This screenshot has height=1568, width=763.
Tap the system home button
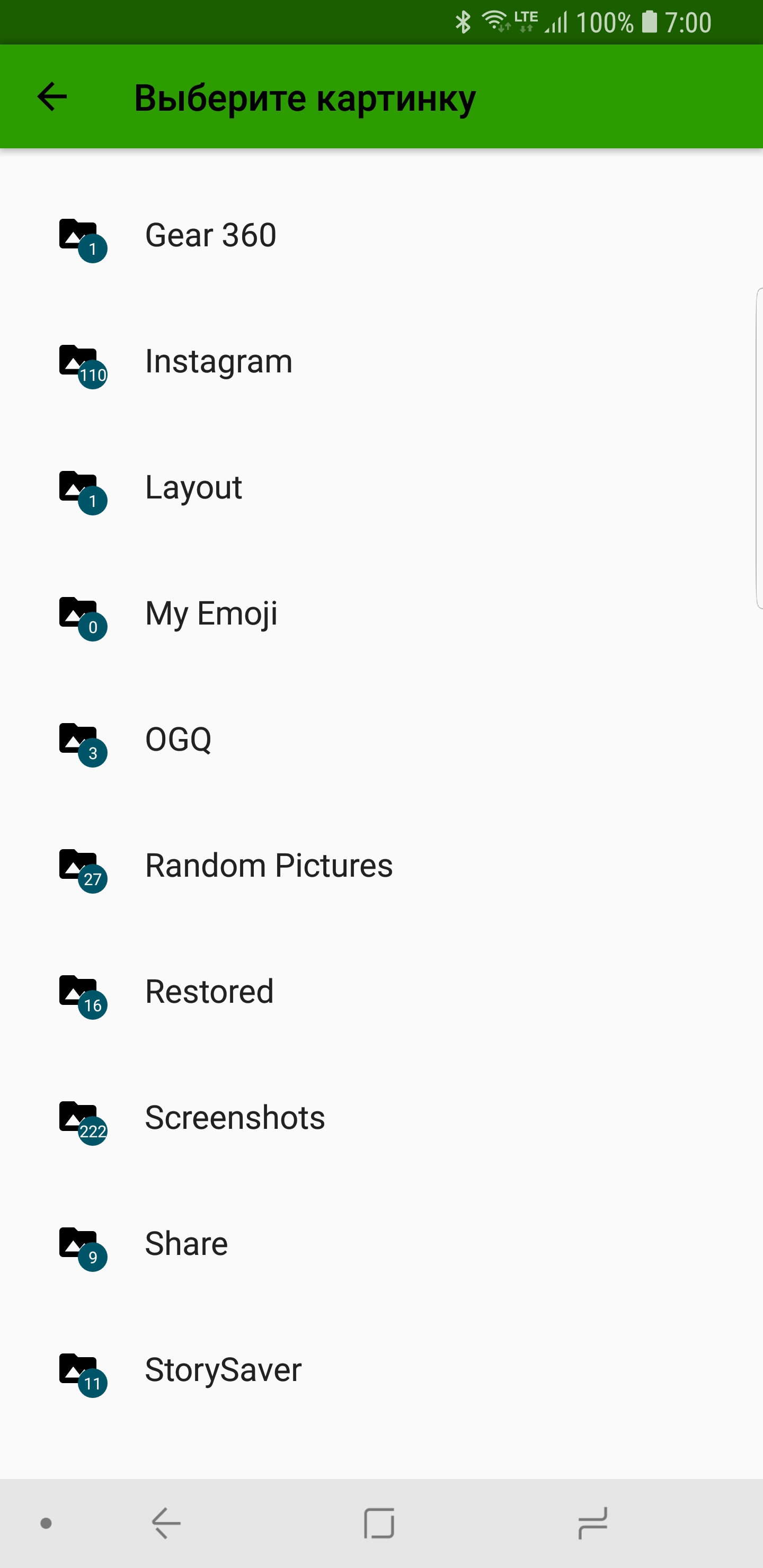(379, 1523)
